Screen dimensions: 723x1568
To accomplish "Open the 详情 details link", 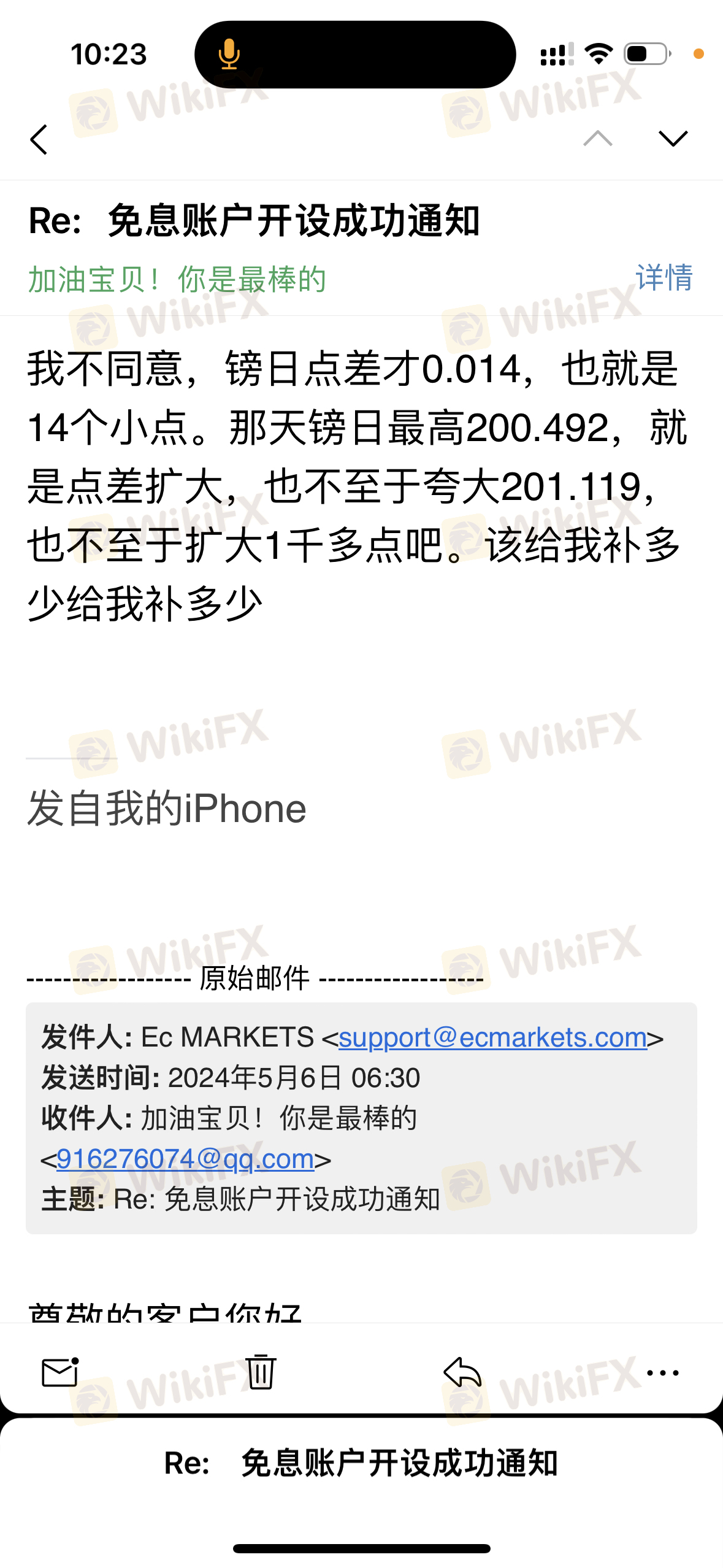I will tap(664, 277).
